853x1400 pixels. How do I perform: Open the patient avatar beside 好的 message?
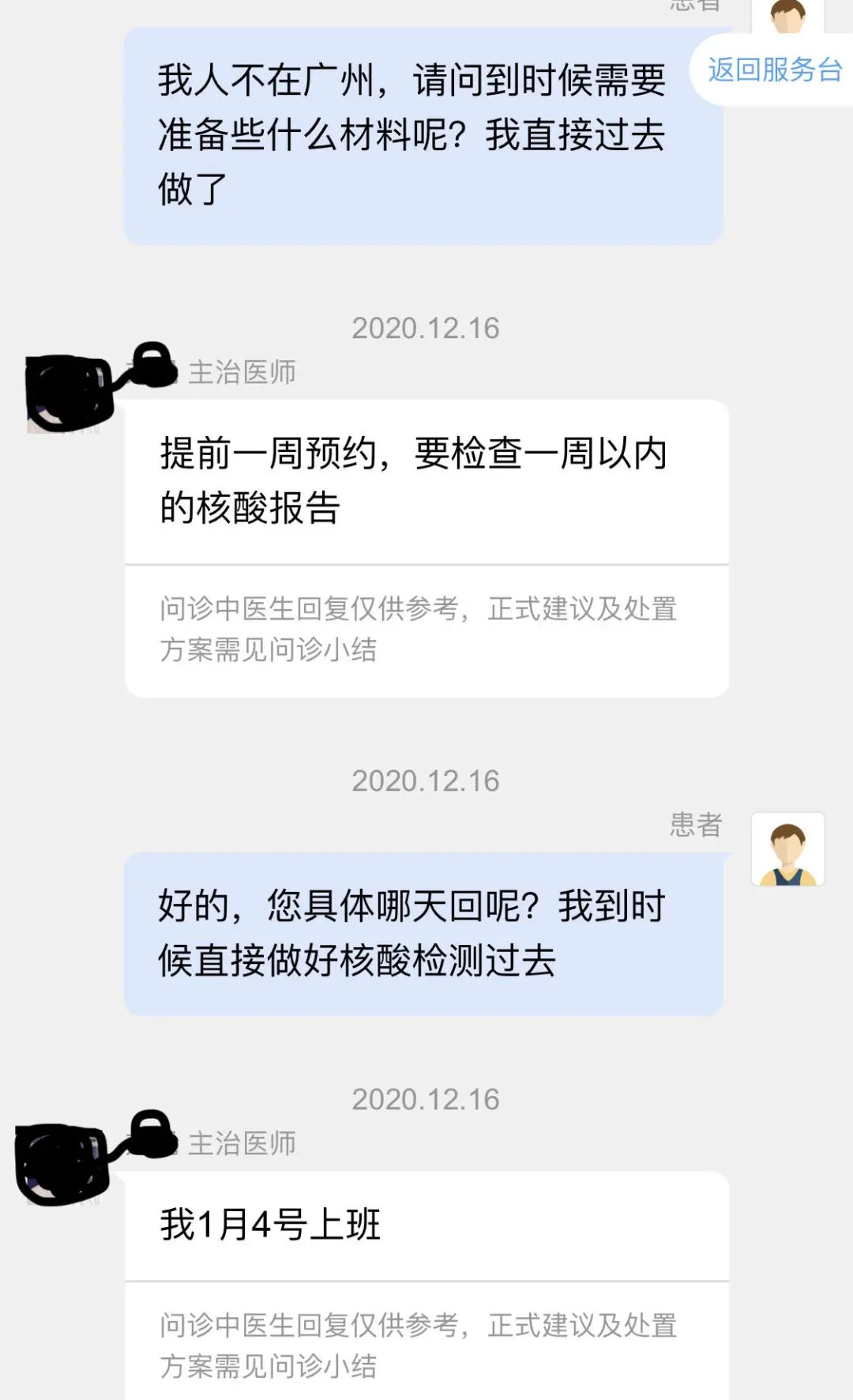(x=787, y=850)
